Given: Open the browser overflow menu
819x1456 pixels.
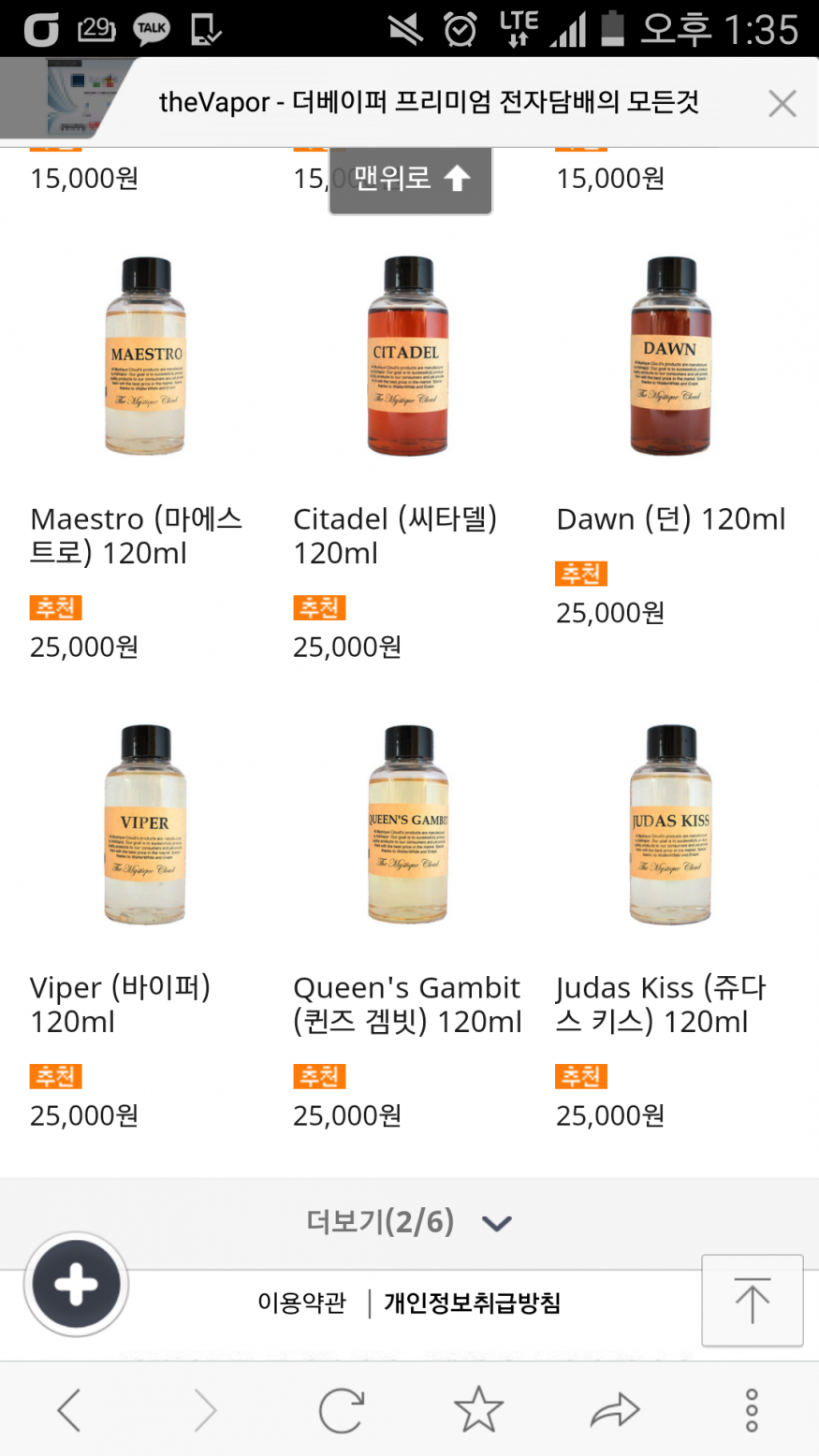Looking at the screenshot, I should (x=751, y=1409).
